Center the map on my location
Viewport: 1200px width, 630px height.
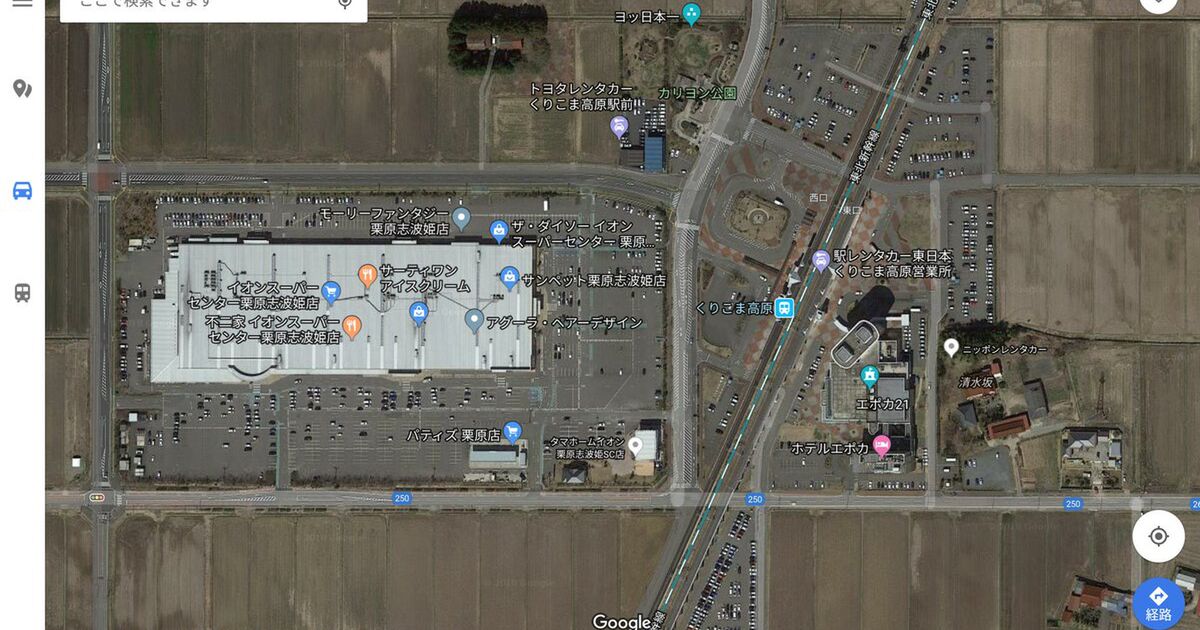[x=1158, y=536]
